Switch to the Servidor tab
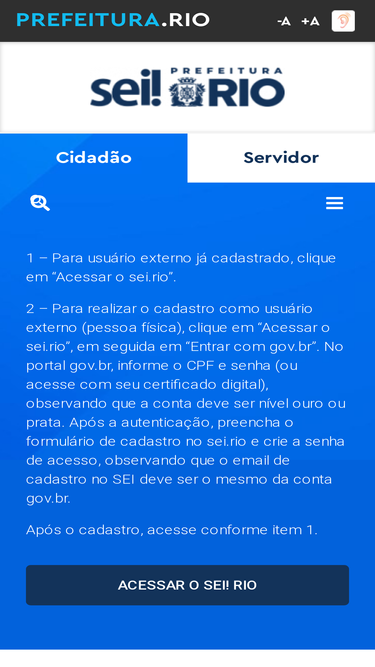 point(281,158)
